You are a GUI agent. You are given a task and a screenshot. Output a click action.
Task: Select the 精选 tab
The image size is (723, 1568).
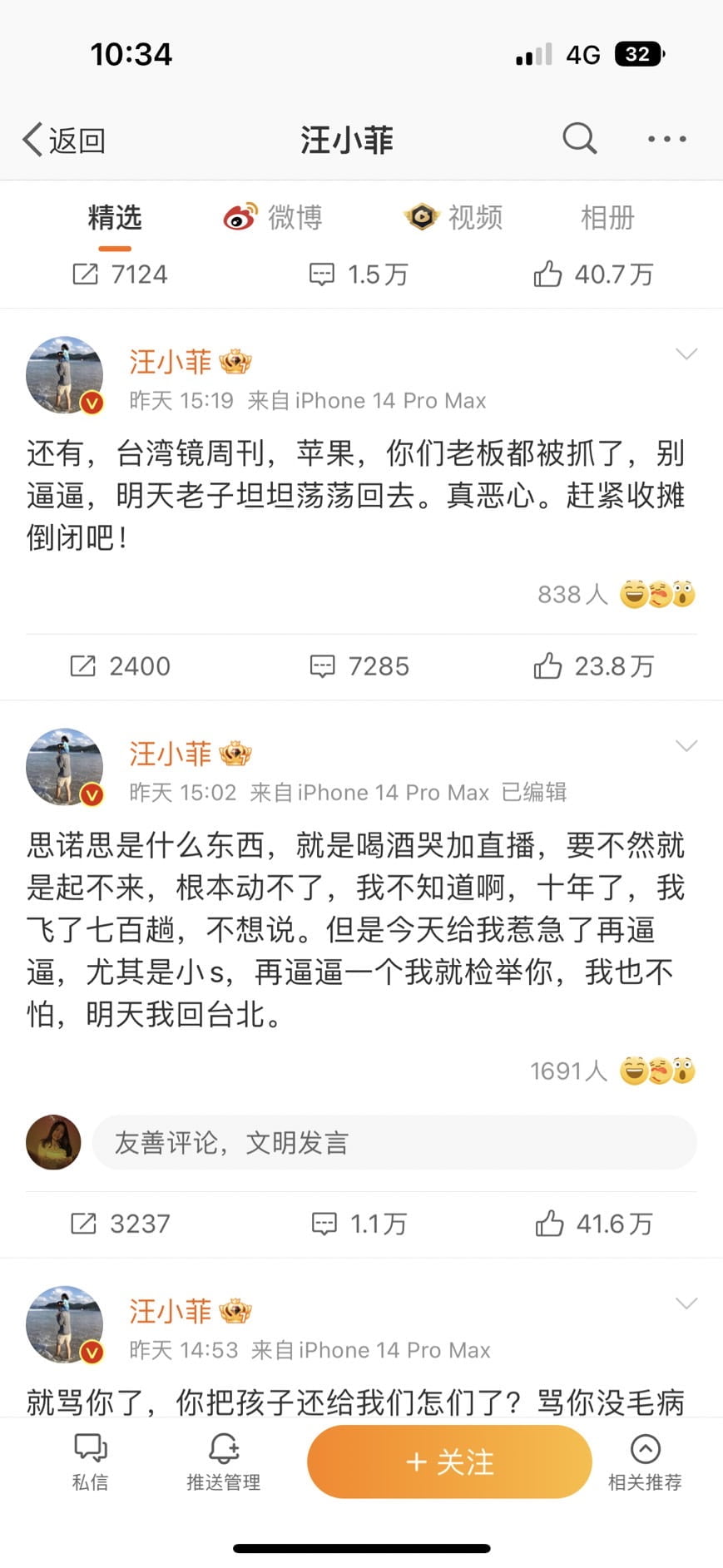[x=115, y=218]
